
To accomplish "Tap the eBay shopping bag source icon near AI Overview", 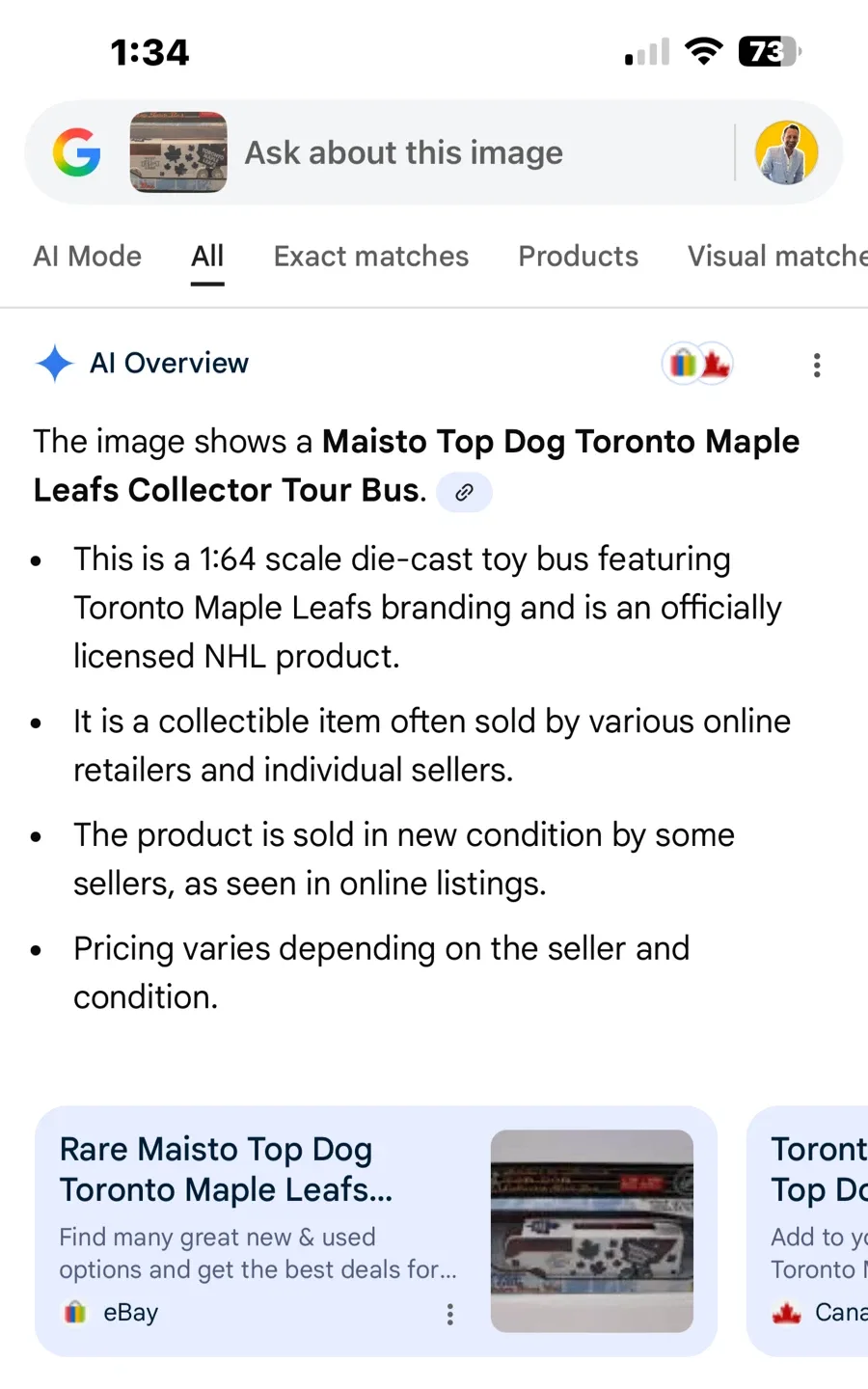I will pos(682,364).
